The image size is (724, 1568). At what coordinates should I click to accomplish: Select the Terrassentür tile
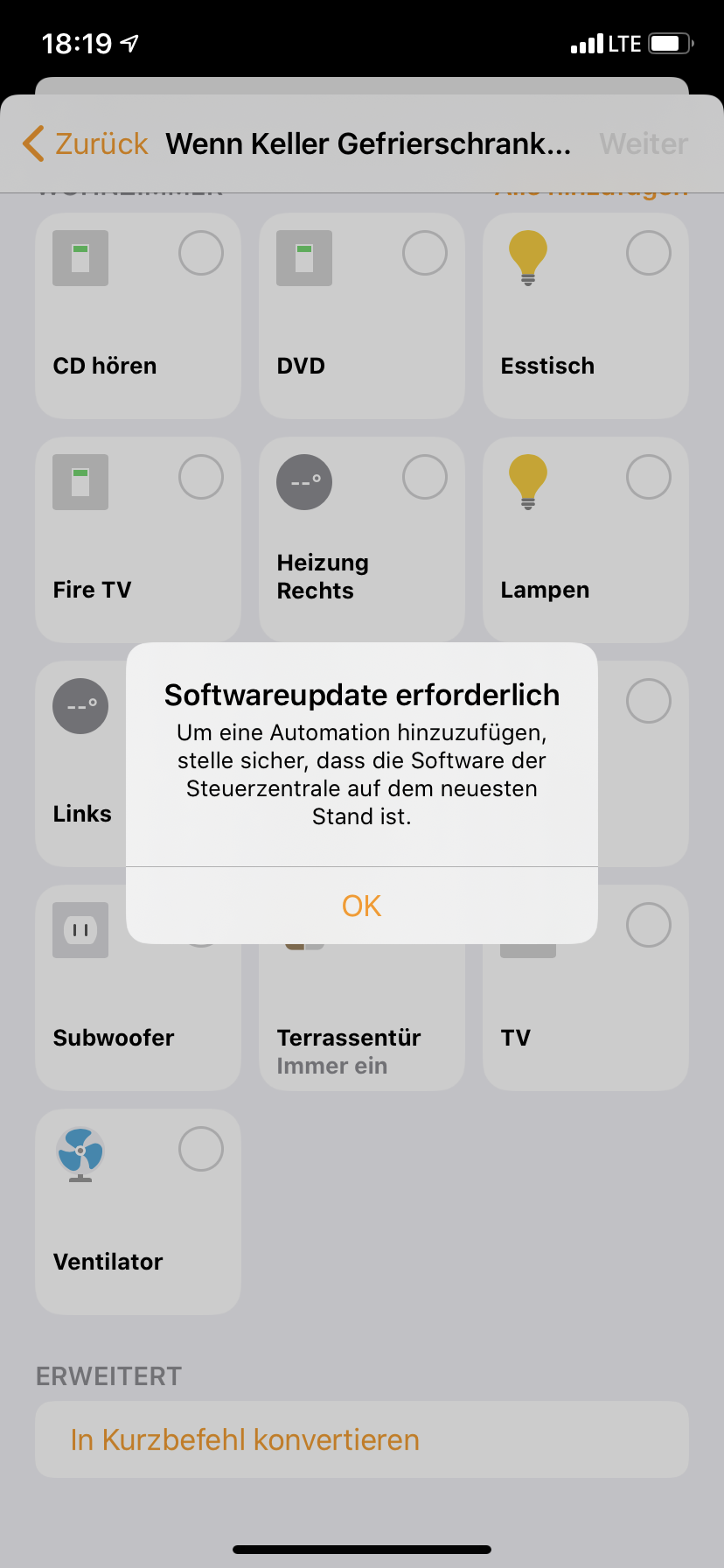coord(361,1032)
